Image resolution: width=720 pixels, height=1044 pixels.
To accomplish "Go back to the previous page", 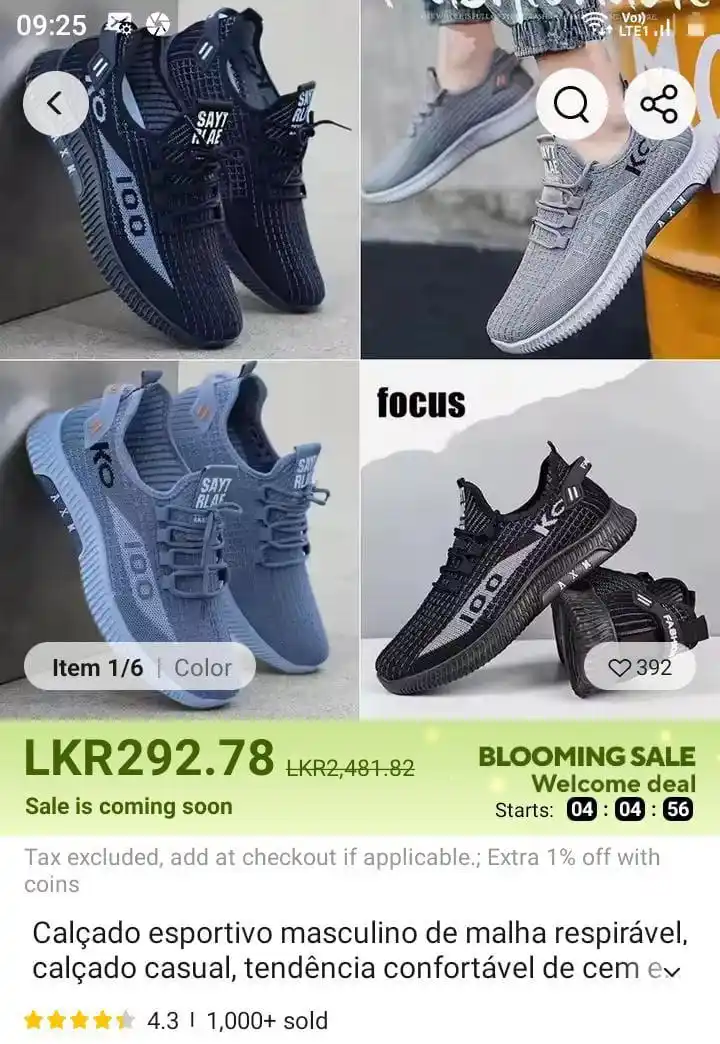I will [56, 102].
